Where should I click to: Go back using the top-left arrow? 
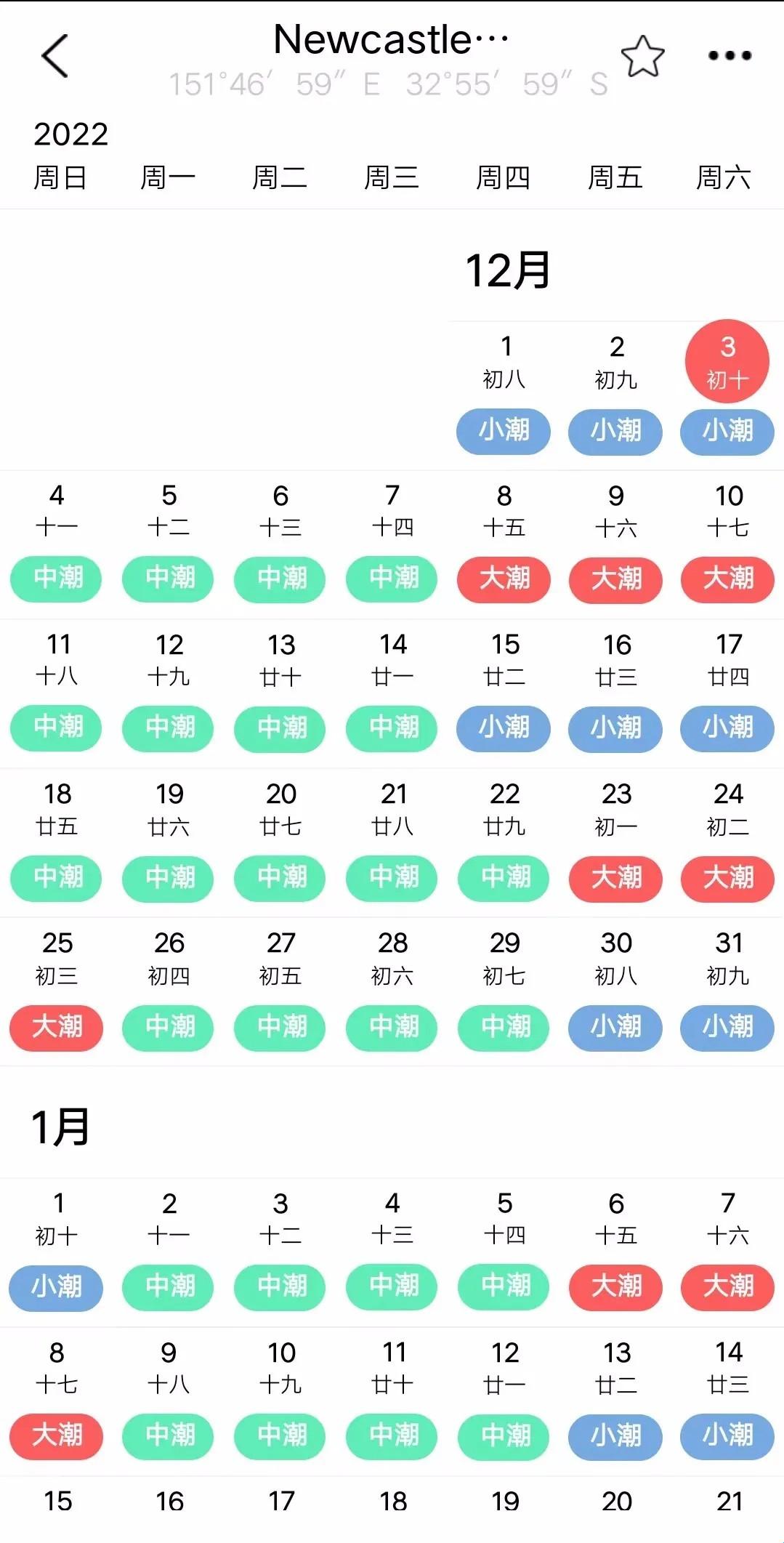click(x=55, y=56)
